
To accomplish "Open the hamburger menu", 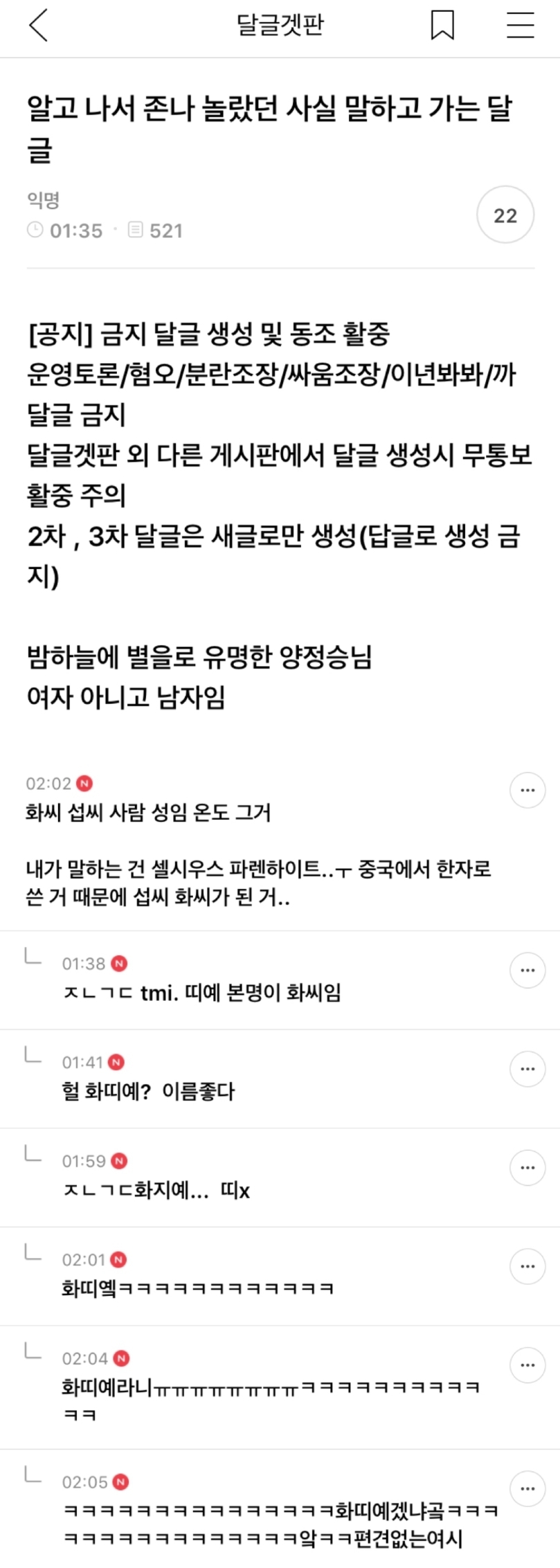I will [x=520, y=26].
